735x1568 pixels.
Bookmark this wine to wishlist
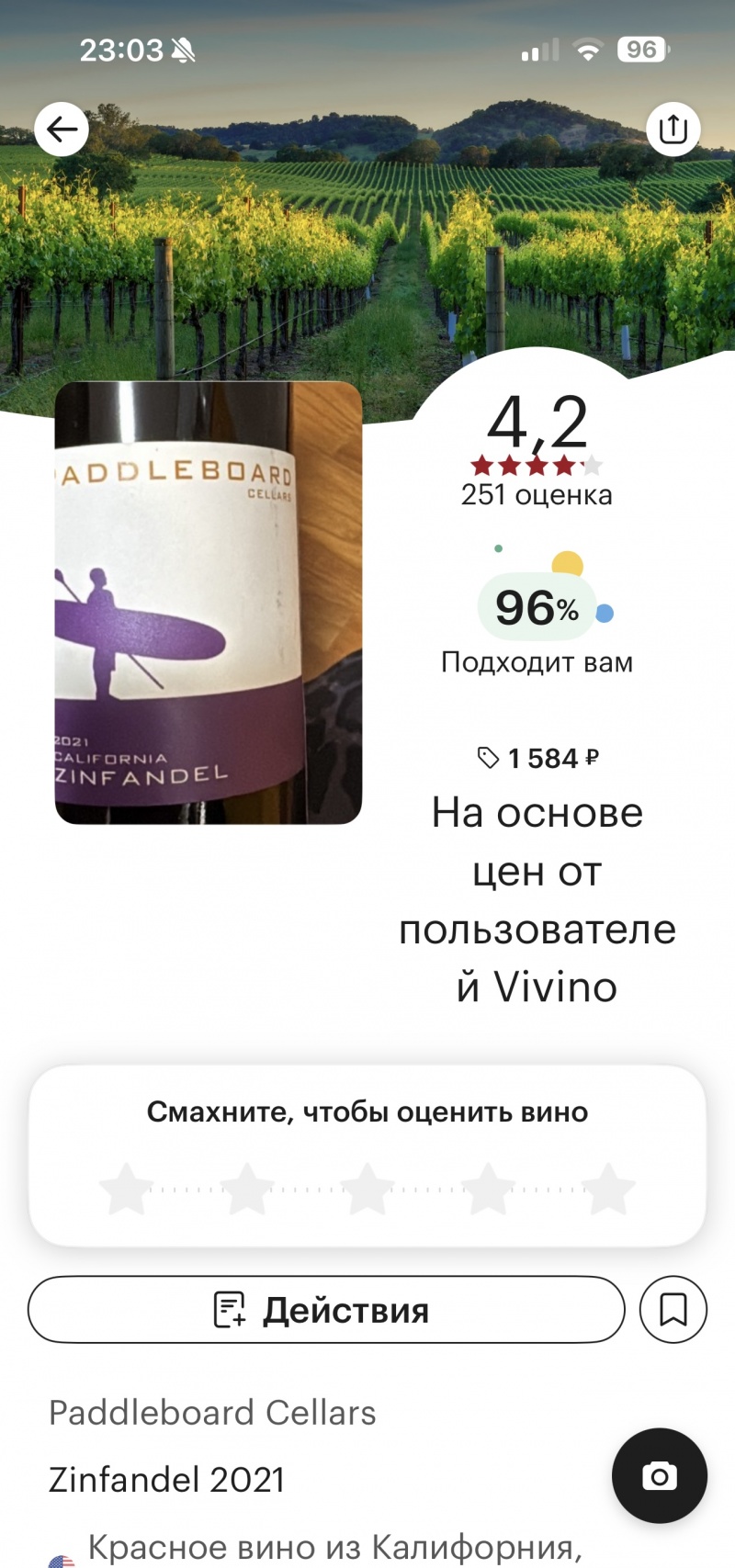click(673, 1310)
